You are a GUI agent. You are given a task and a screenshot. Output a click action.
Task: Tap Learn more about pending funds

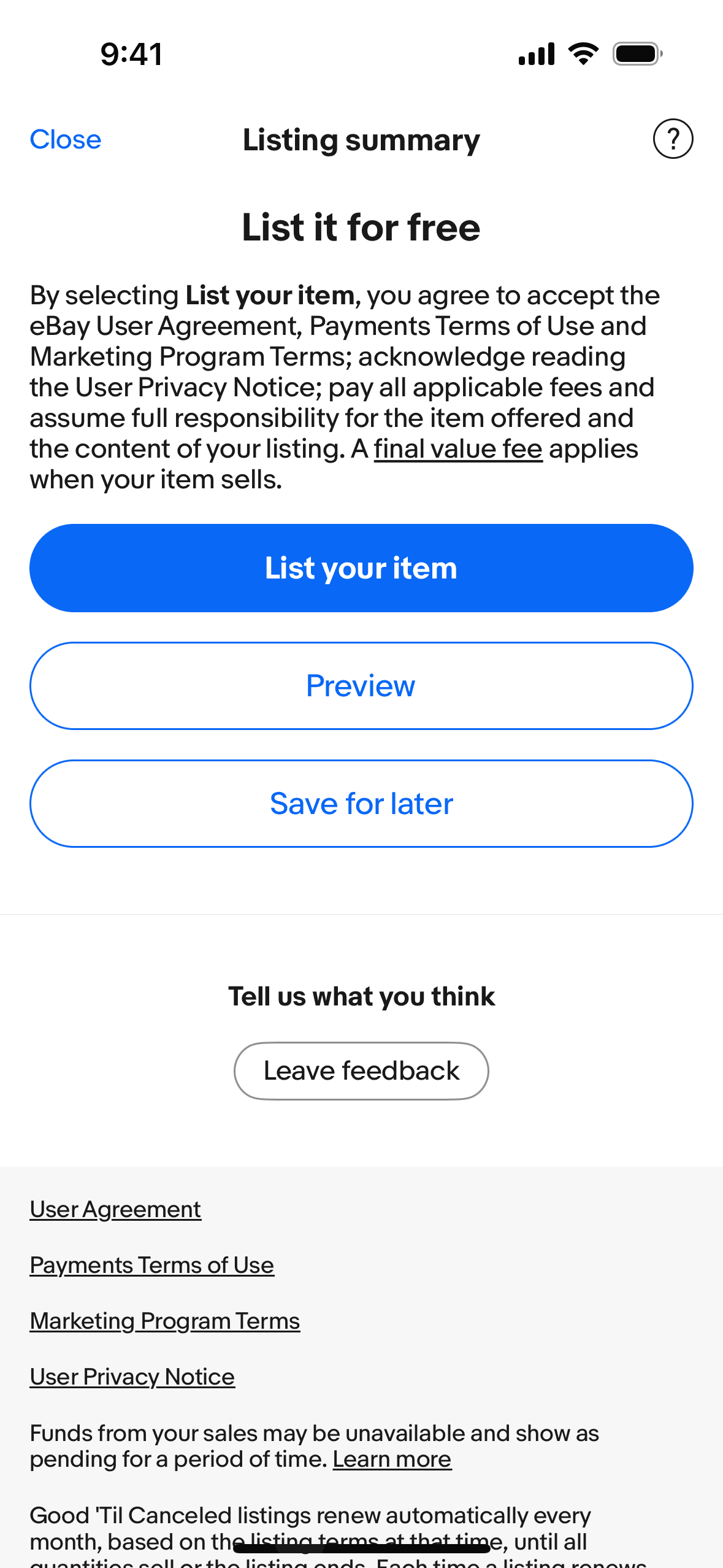point(392,1459)
